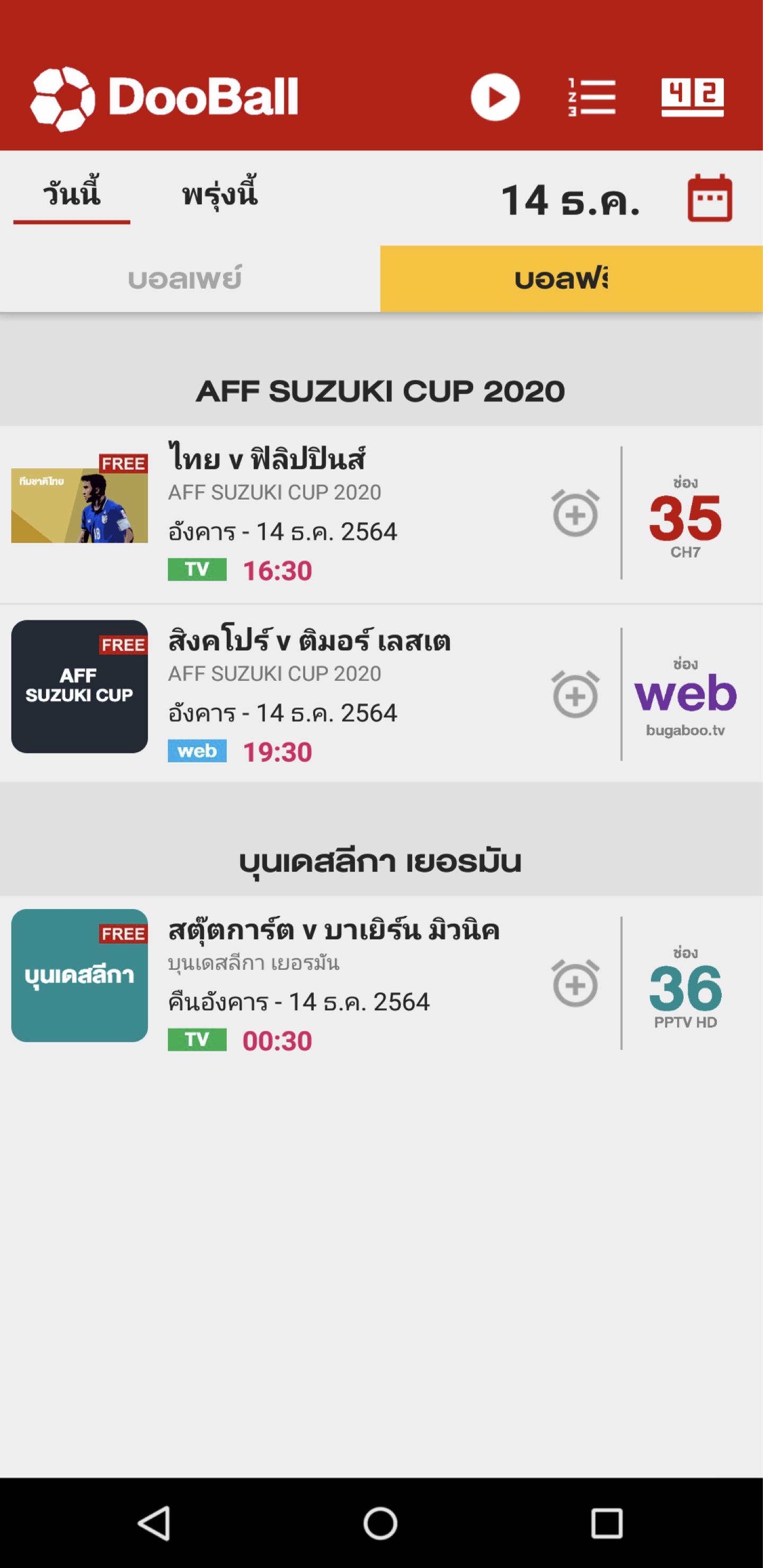This screenshot has height=1568, width=763.
Task: Go back with the system back button
Action: tap(154, 1524)
